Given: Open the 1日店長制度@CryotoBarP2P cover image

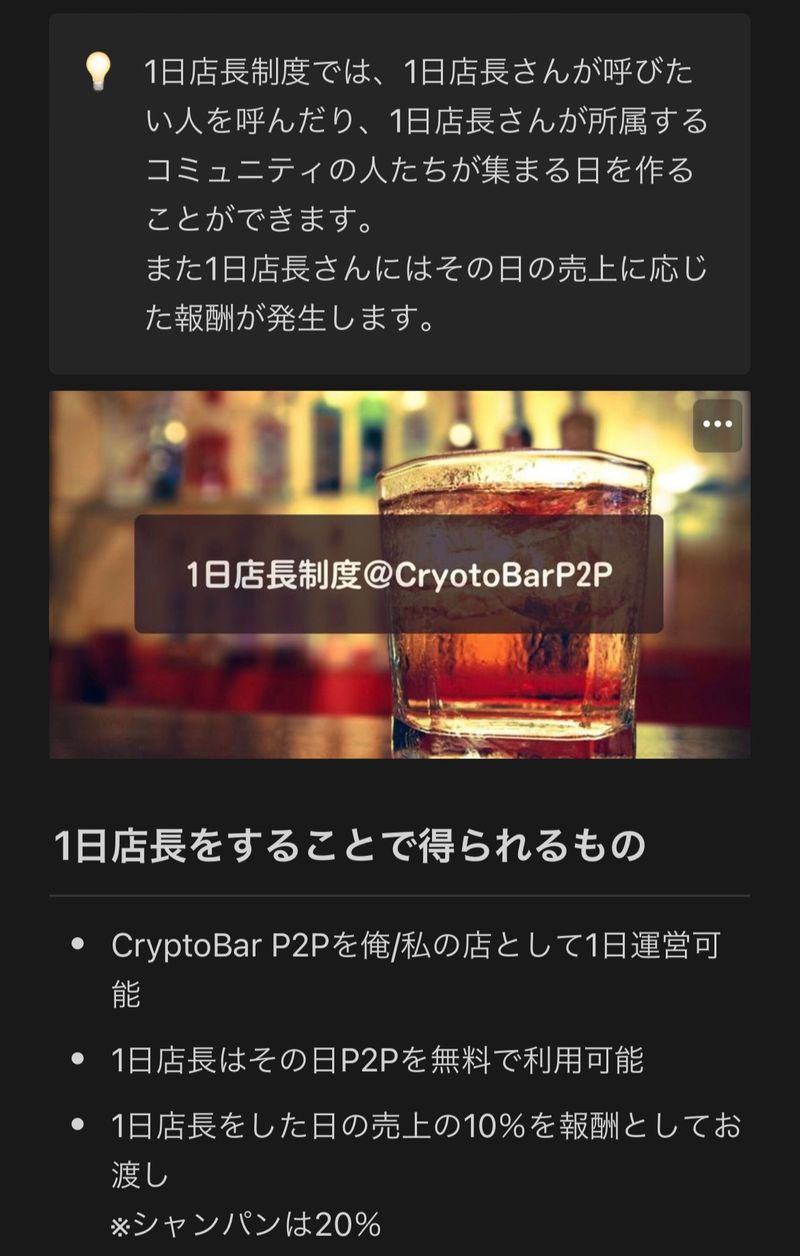Looking at the screenshot, I should pos(398,574).
